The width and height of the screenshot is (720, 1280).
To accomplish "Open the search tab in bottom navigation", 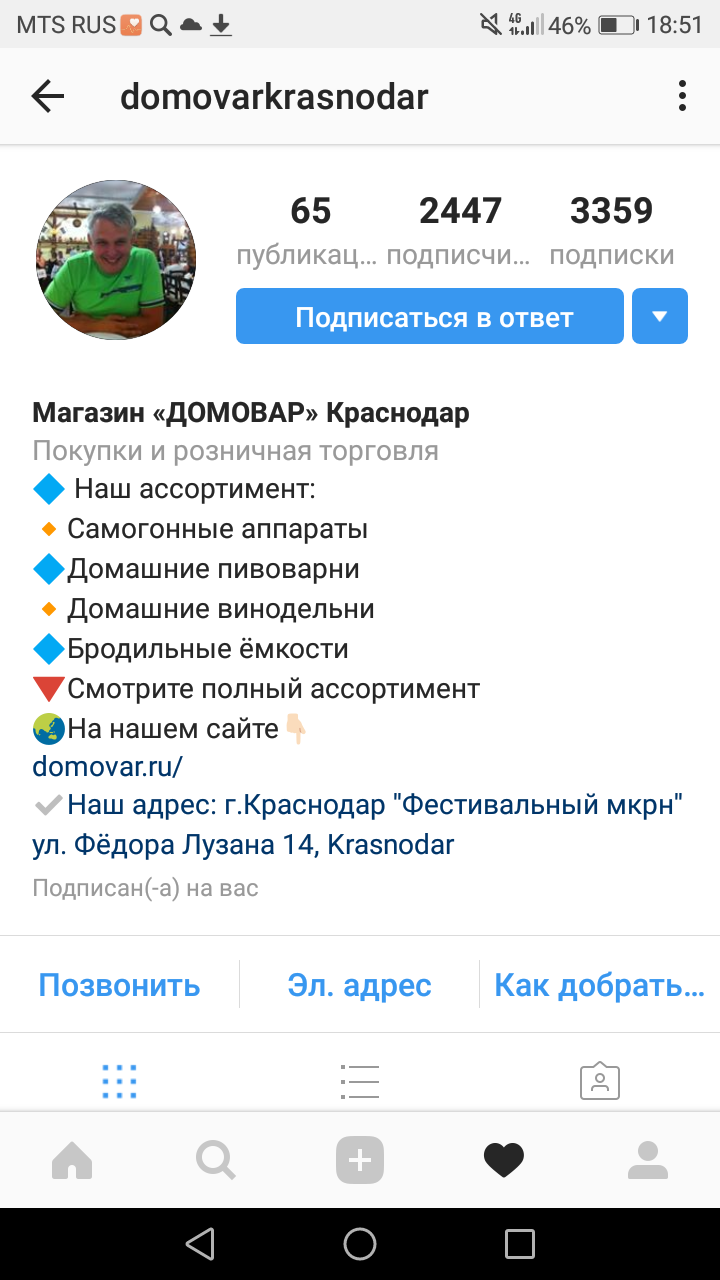I will pyautogui.click(x=216, y=1160).
